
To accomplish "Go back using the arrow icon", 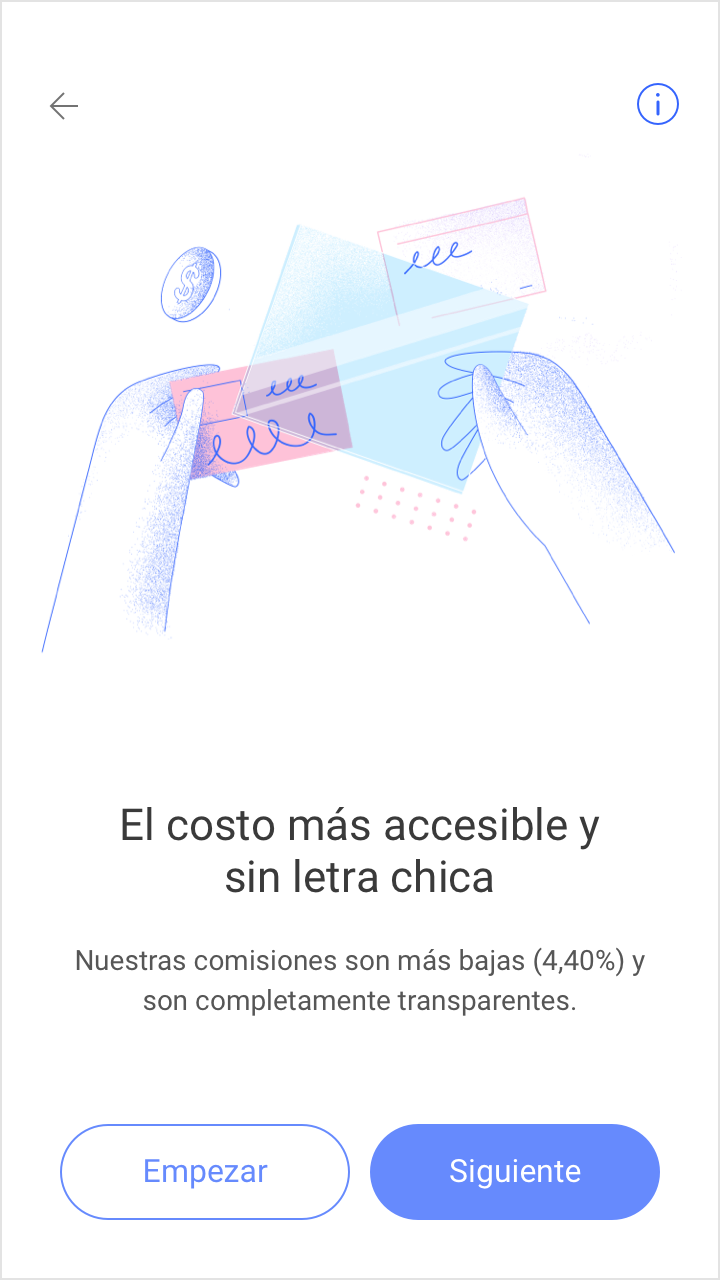I will pos(63,106).
